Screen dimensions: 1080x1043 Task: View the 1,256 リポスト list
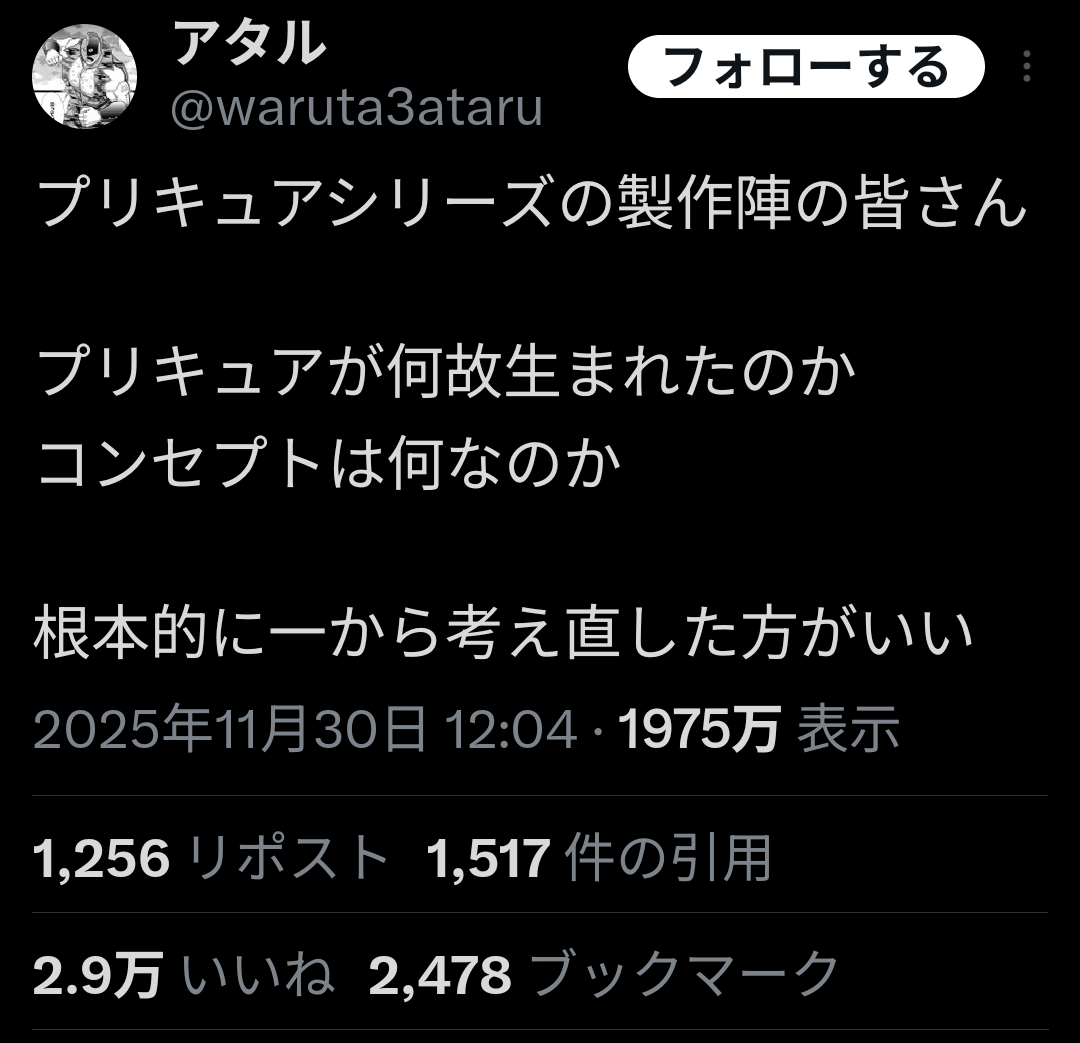[x=210, y=858]
